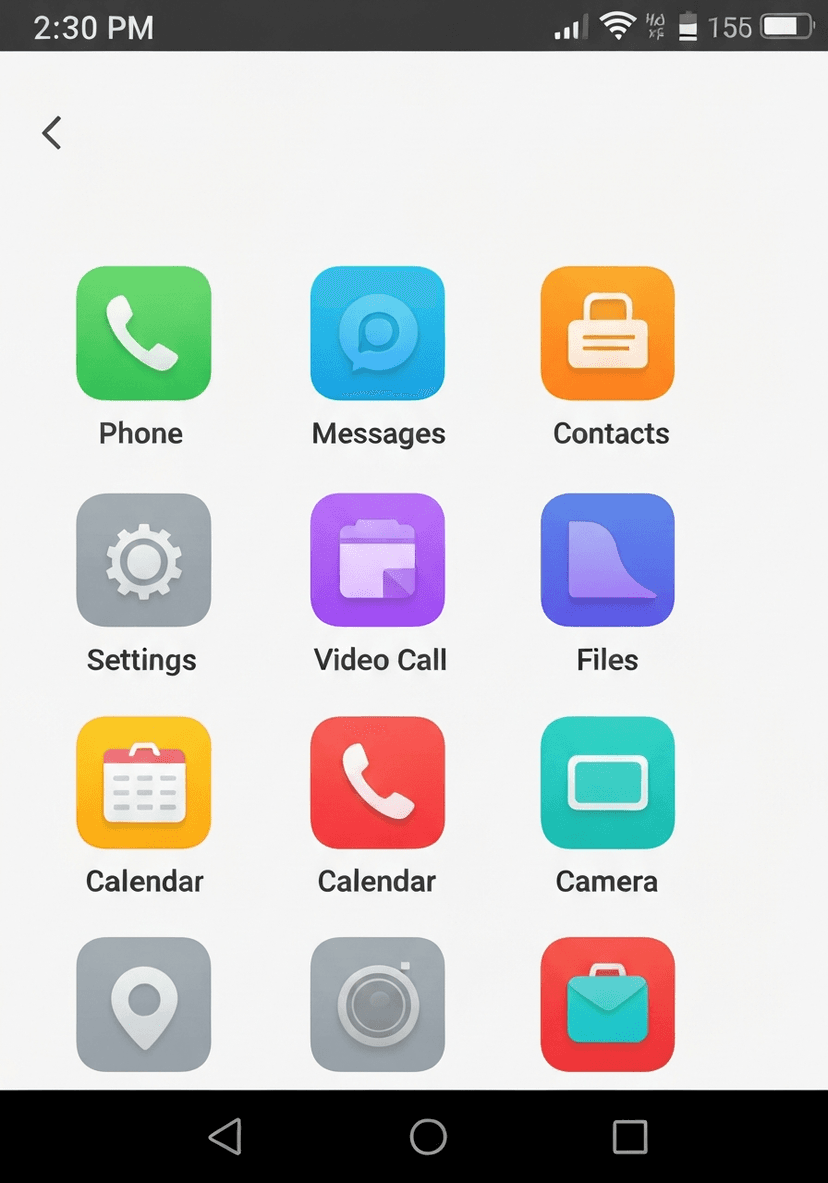
Task: Open the red mail envelope app
Action: [607, 1004]
